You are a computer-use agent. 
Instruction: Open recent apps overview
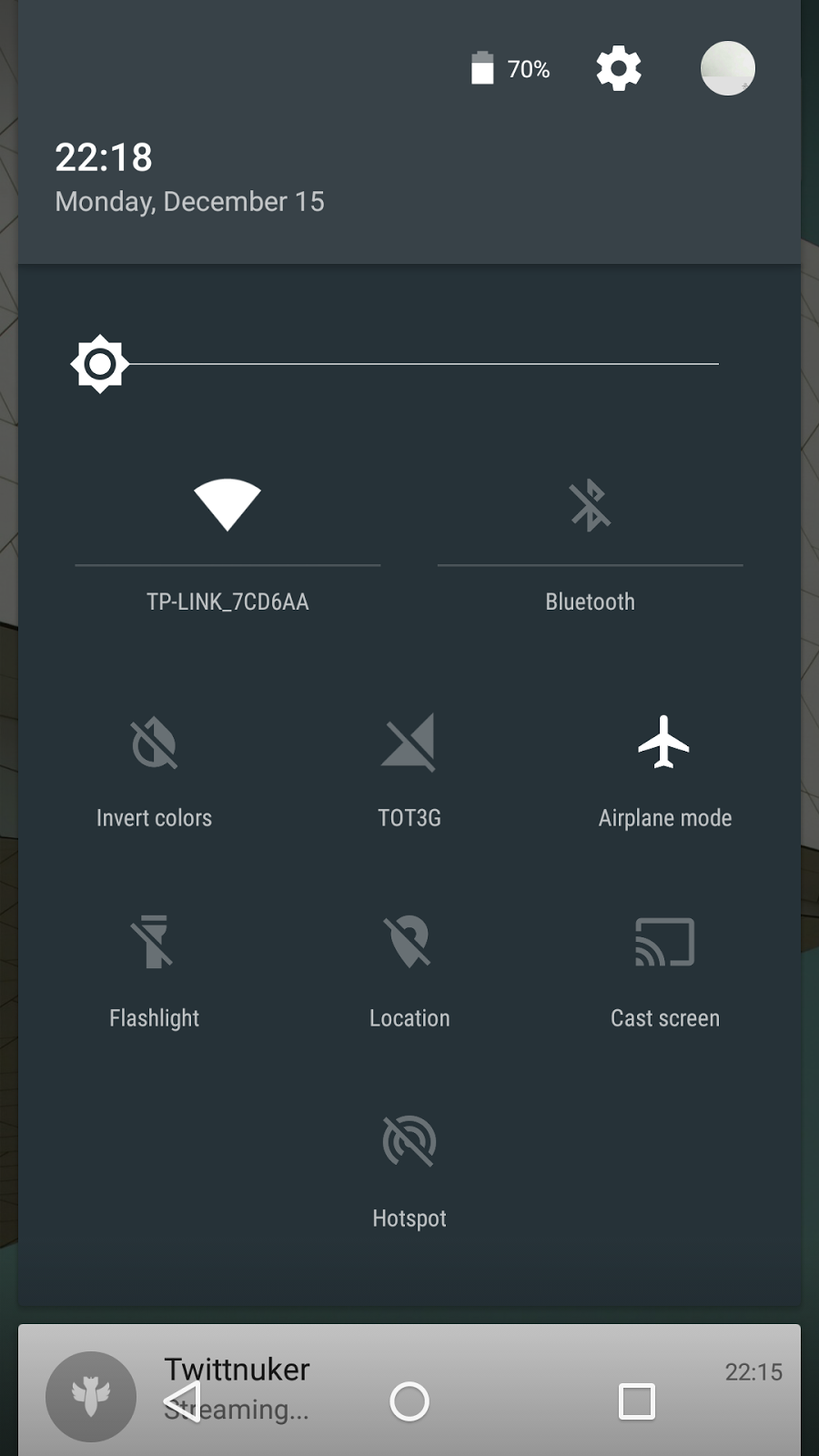tap(636, 1401)
